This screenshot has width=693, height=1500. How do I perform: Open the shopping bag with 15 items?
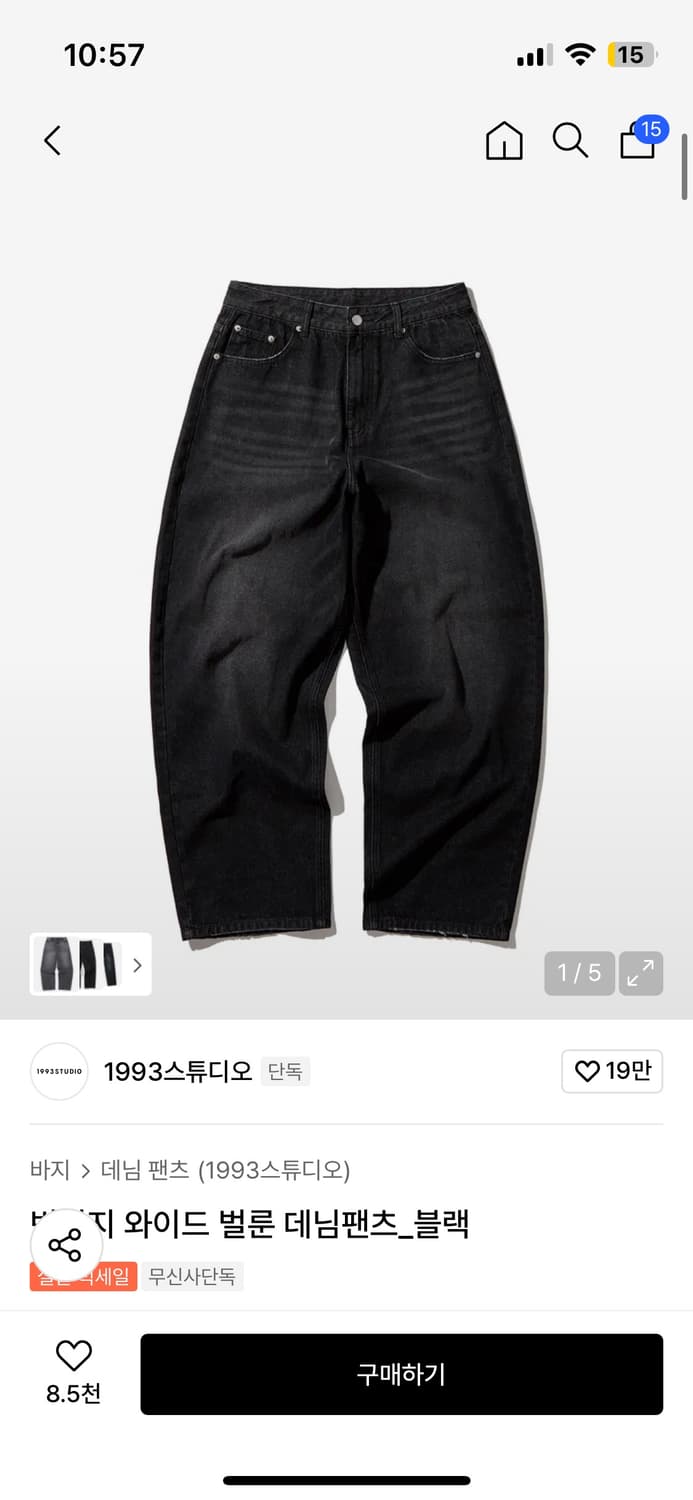click(x=641, y=138)
